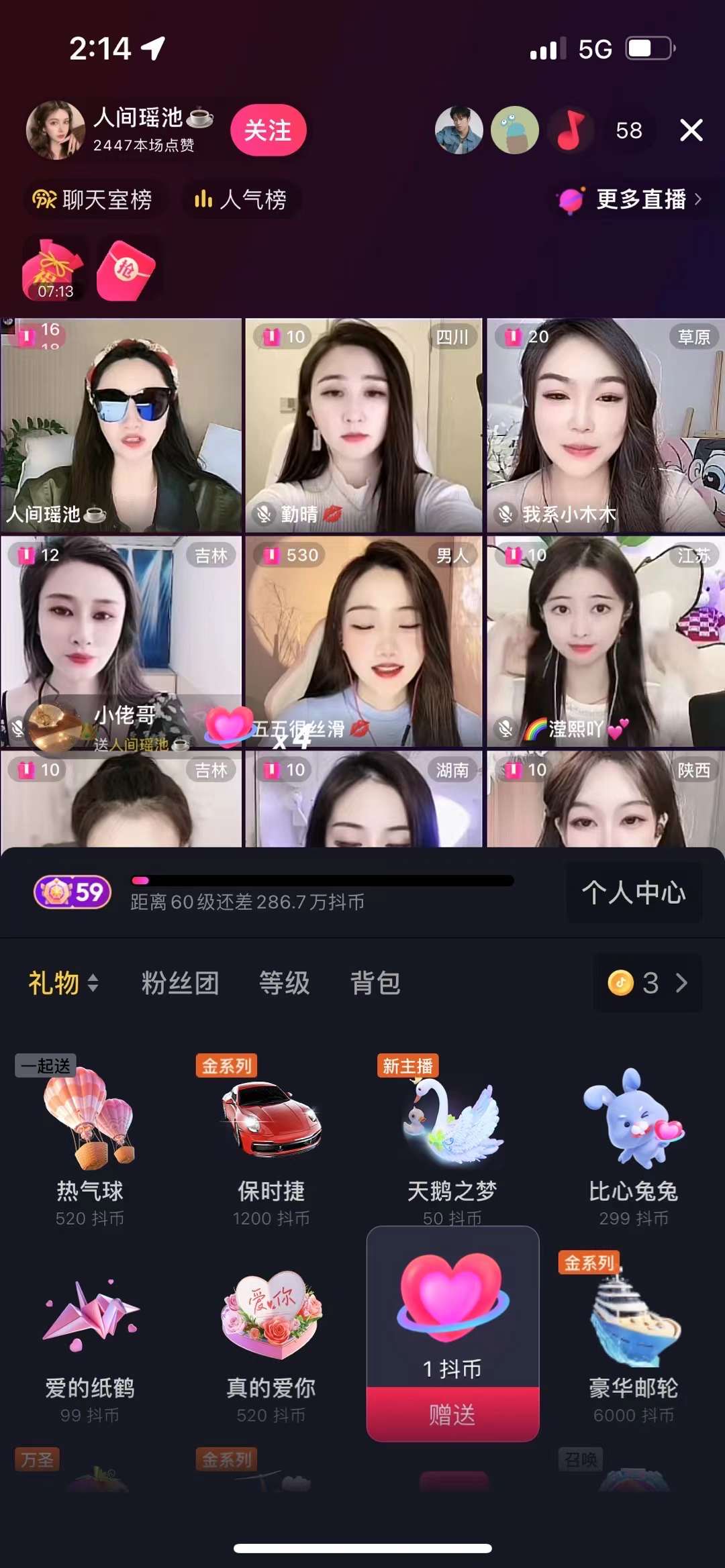Follow the host with the 关注 button
This screenshot has height=1568, width=725.
[x=268, y=130]
